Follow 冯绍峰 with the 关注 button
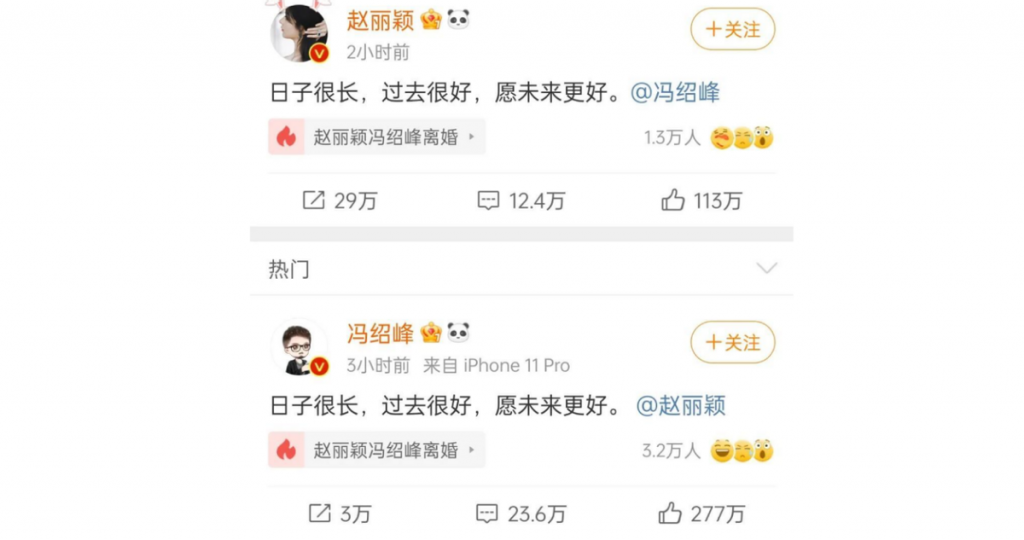This screenshot has width=1024, height=540. point(732,343)
